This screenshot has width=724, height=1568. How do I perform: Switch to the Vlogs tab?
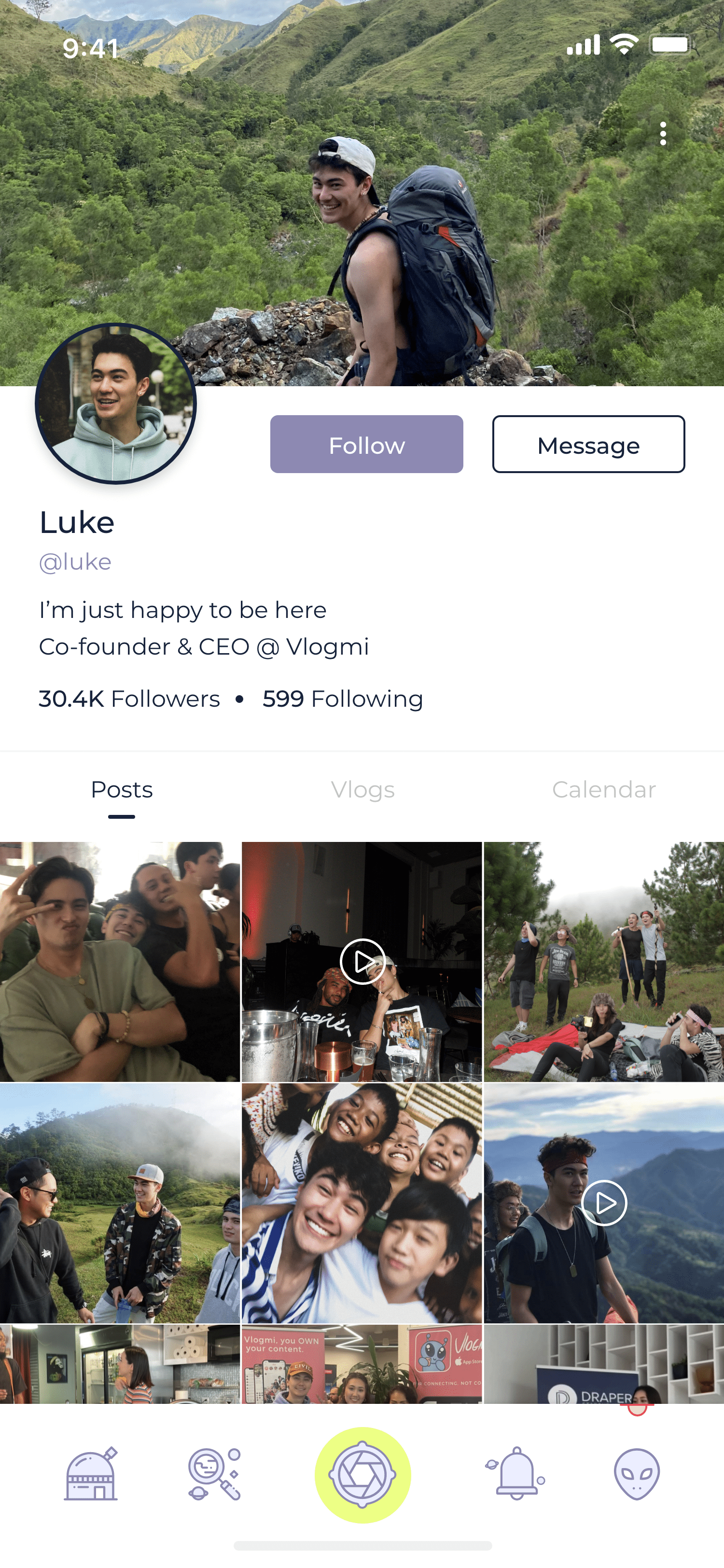click(362, 790)
